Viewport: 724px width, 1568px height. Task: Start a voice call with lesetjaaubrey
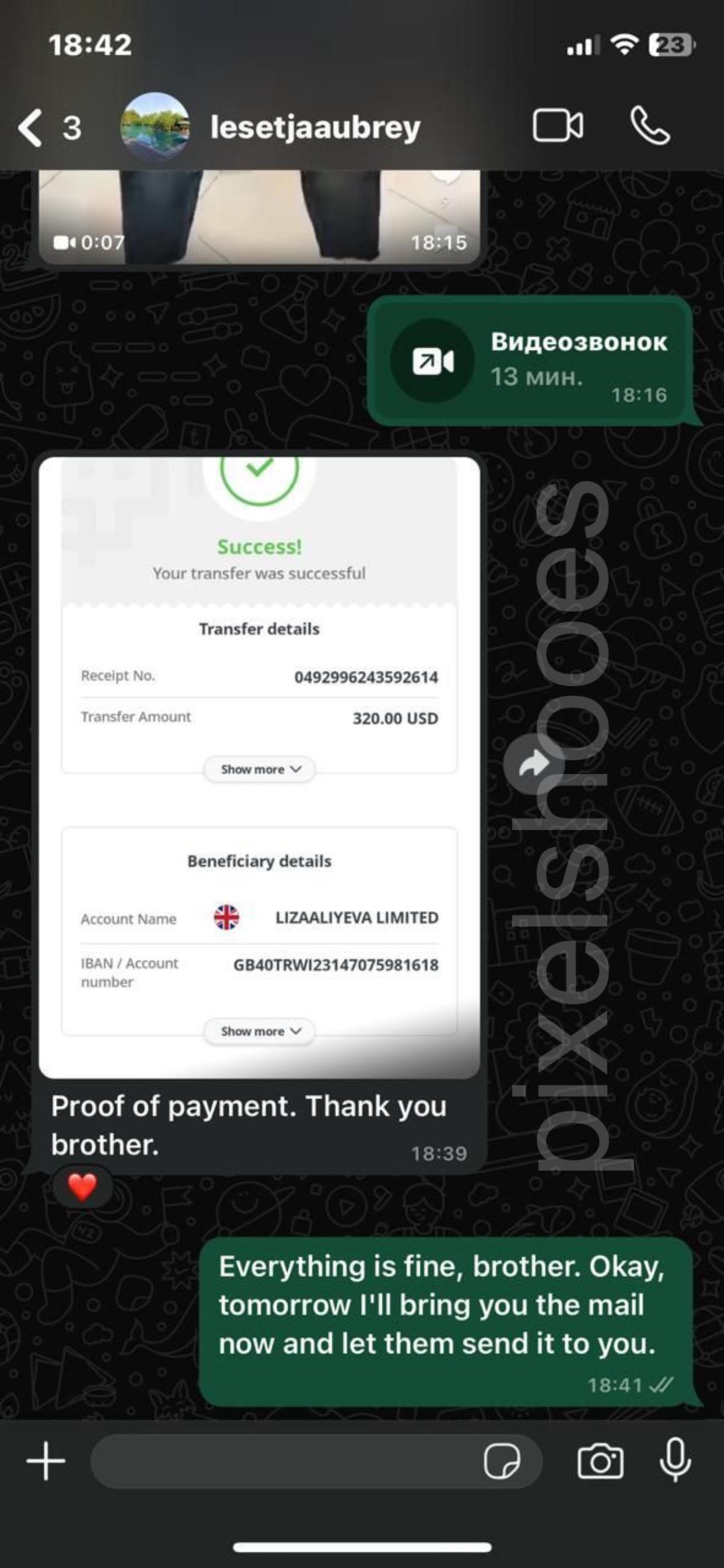point(650,126)
